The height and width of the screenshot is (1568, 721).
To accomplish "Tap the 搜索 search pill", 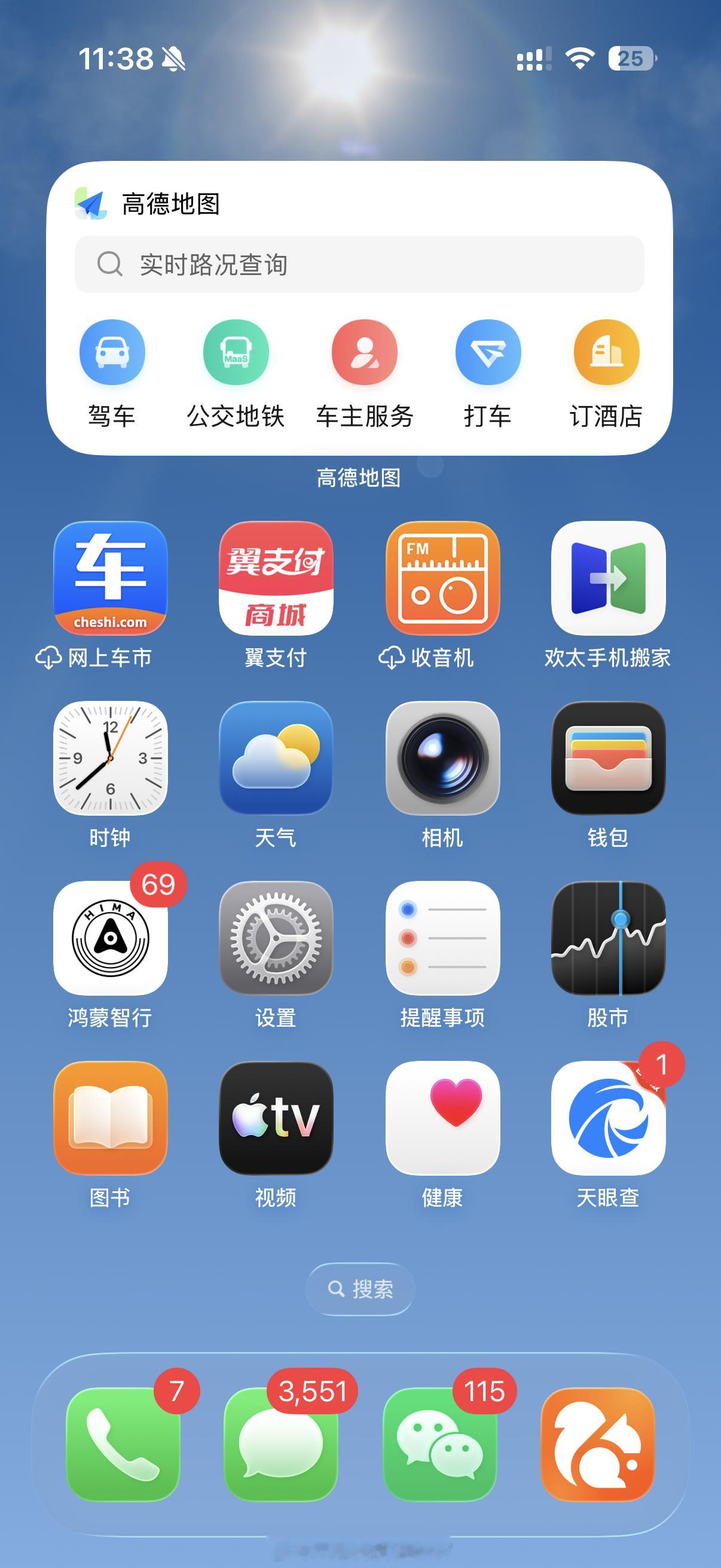I will point(360,1291).
